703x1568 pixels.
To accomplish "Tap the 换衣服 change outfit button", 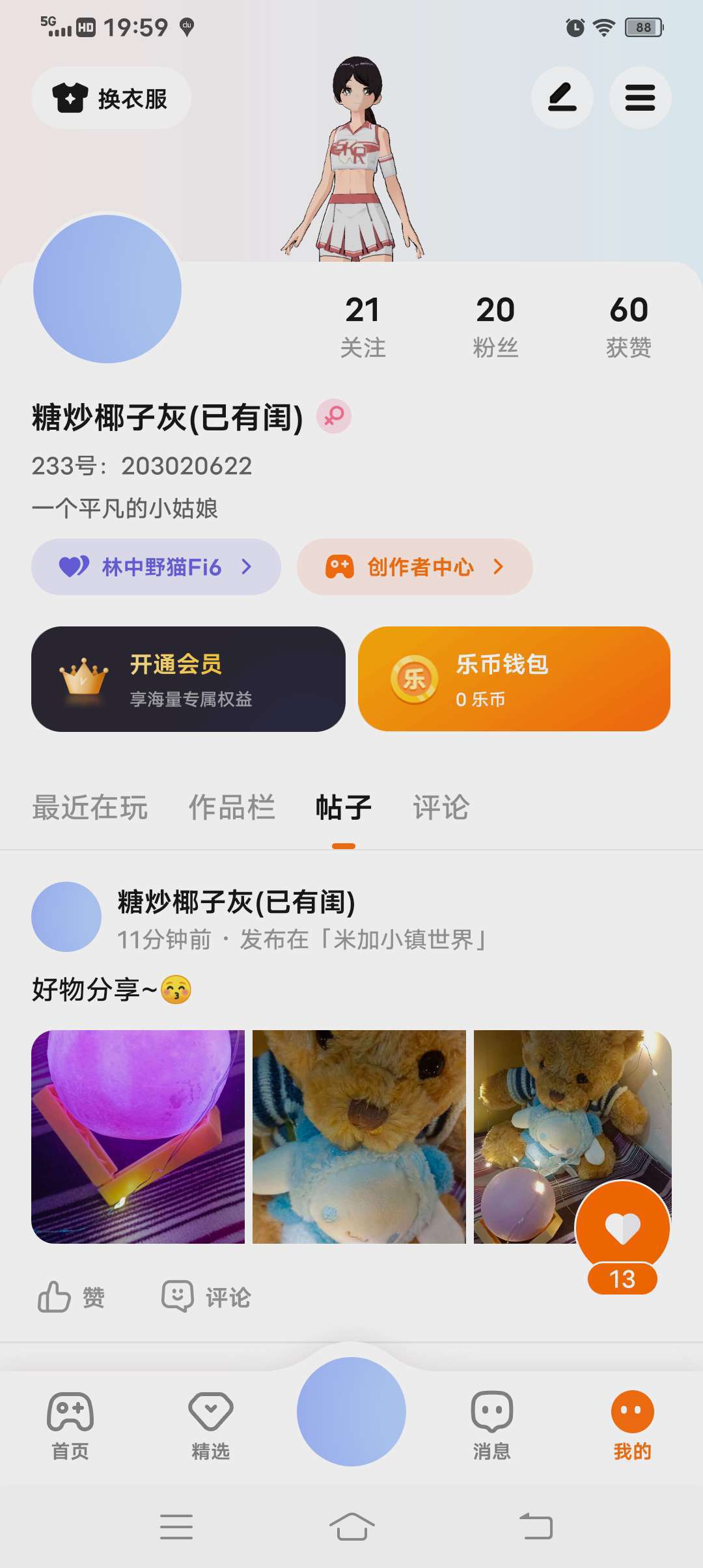I will [111, 98].
